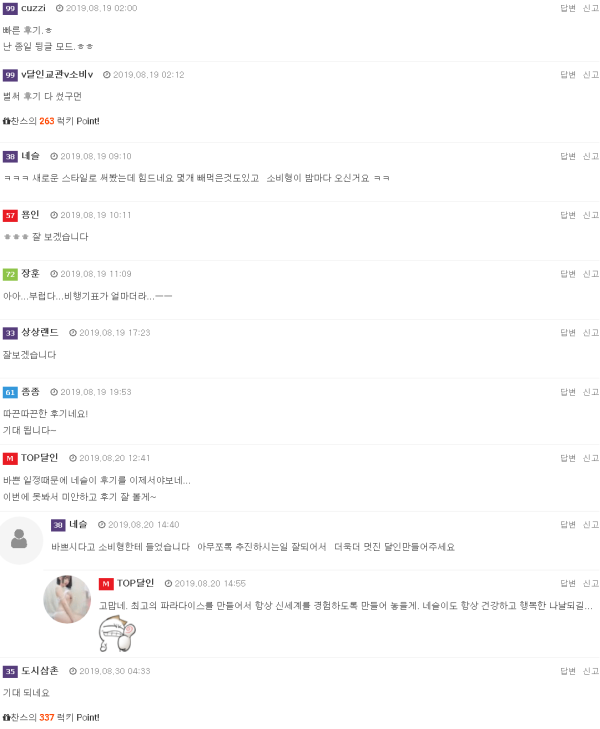The image size is (600, 729).
Task: Report v달인교관v소비v's comment
Action: click(x=591, y=75)
